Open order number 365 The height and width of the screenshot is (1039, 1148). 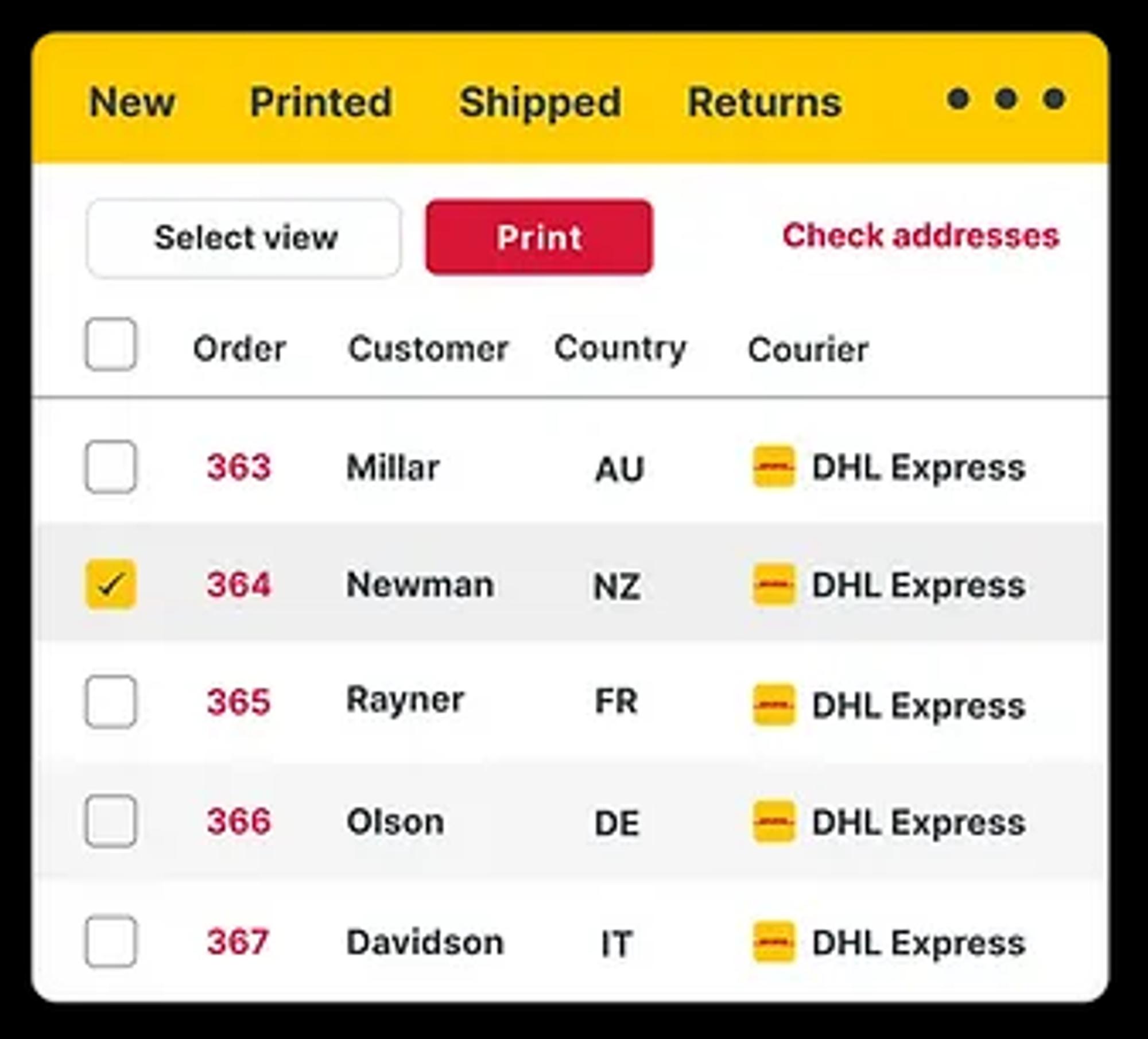point(238,701)
